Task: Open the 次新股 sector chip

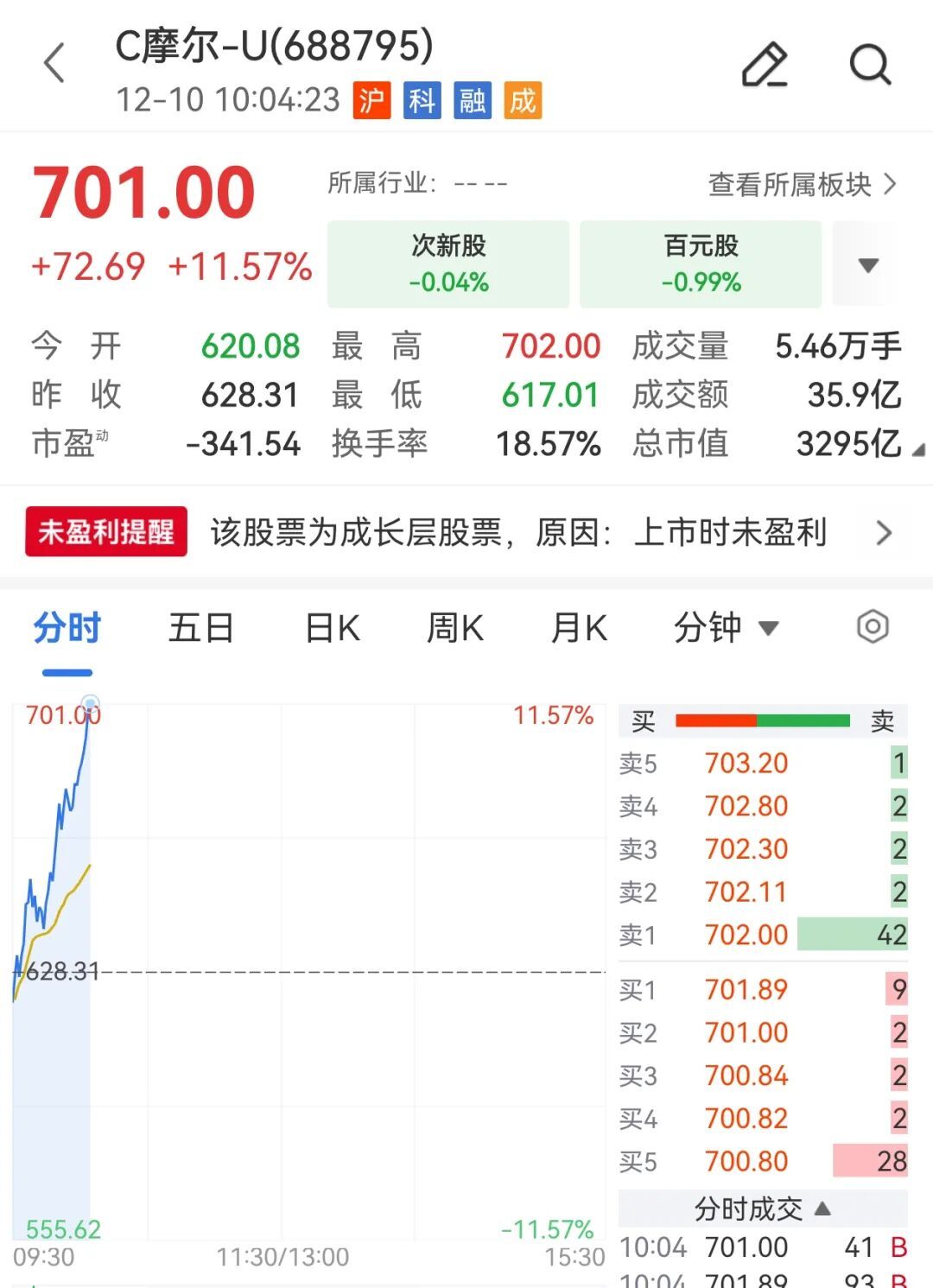Action: pos(448,263)
